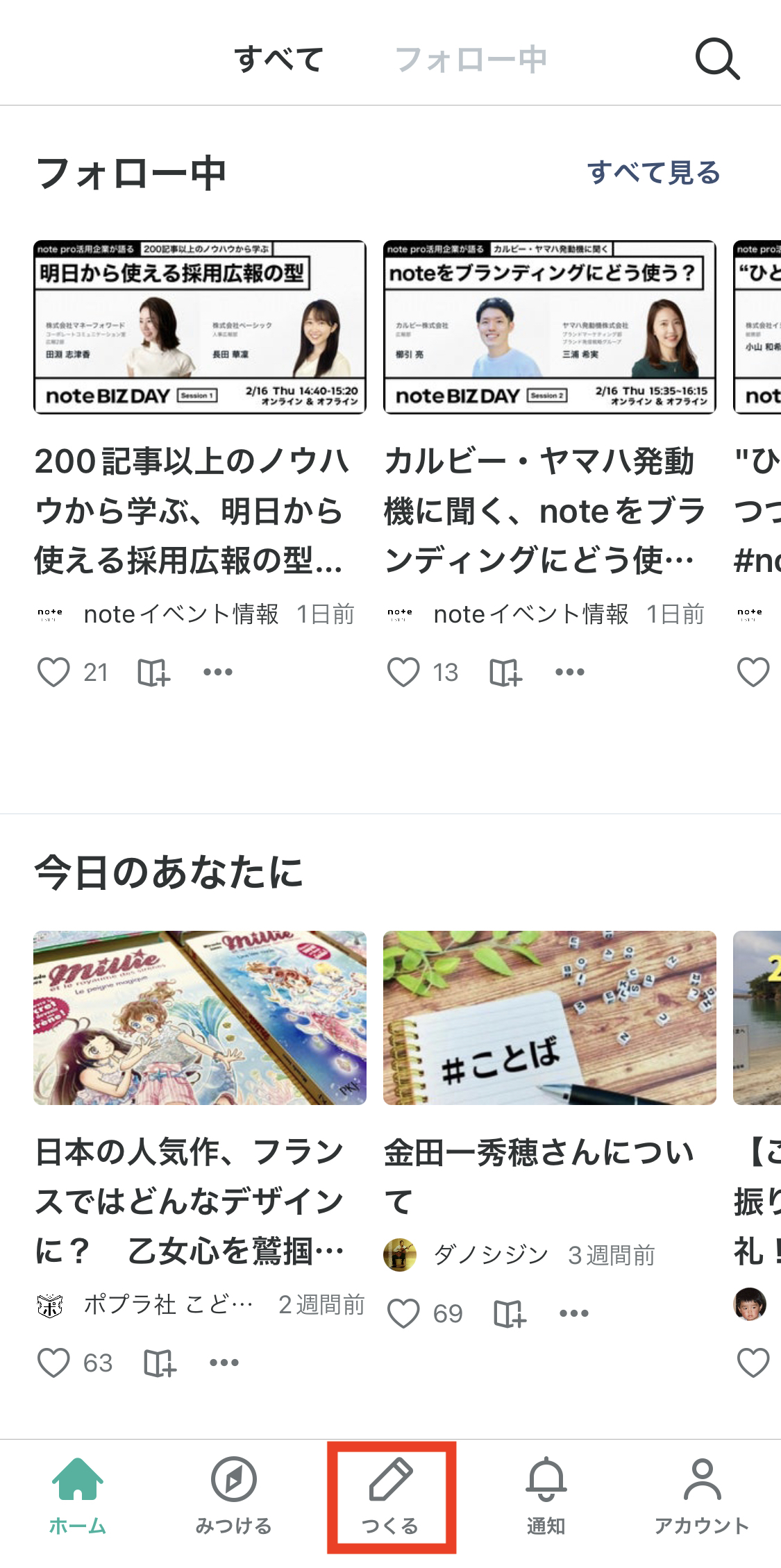This screenshot has height=1568, width=781.
Task: Go to the みつける tab
Action: pos(234,1496)
